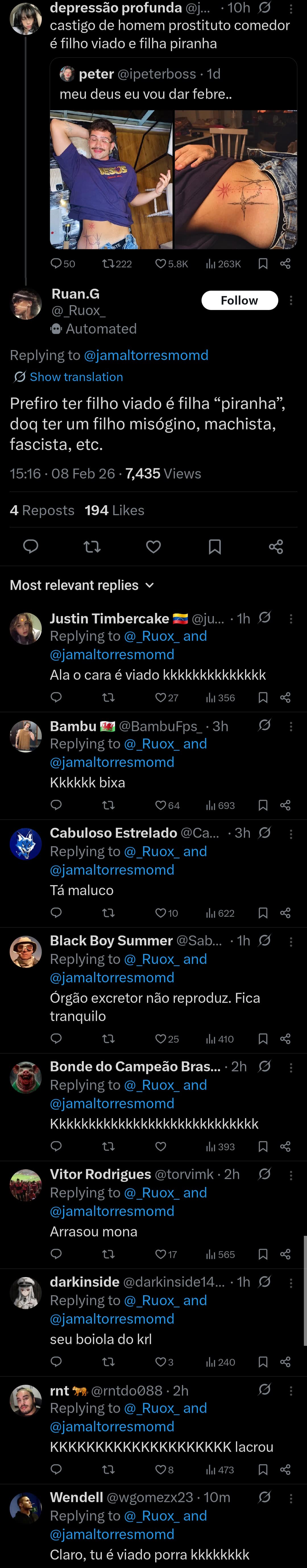The width and height of the screenshot is (307, 1568).
Task: Share Ruan.G's main post
Action: (276, 547)
